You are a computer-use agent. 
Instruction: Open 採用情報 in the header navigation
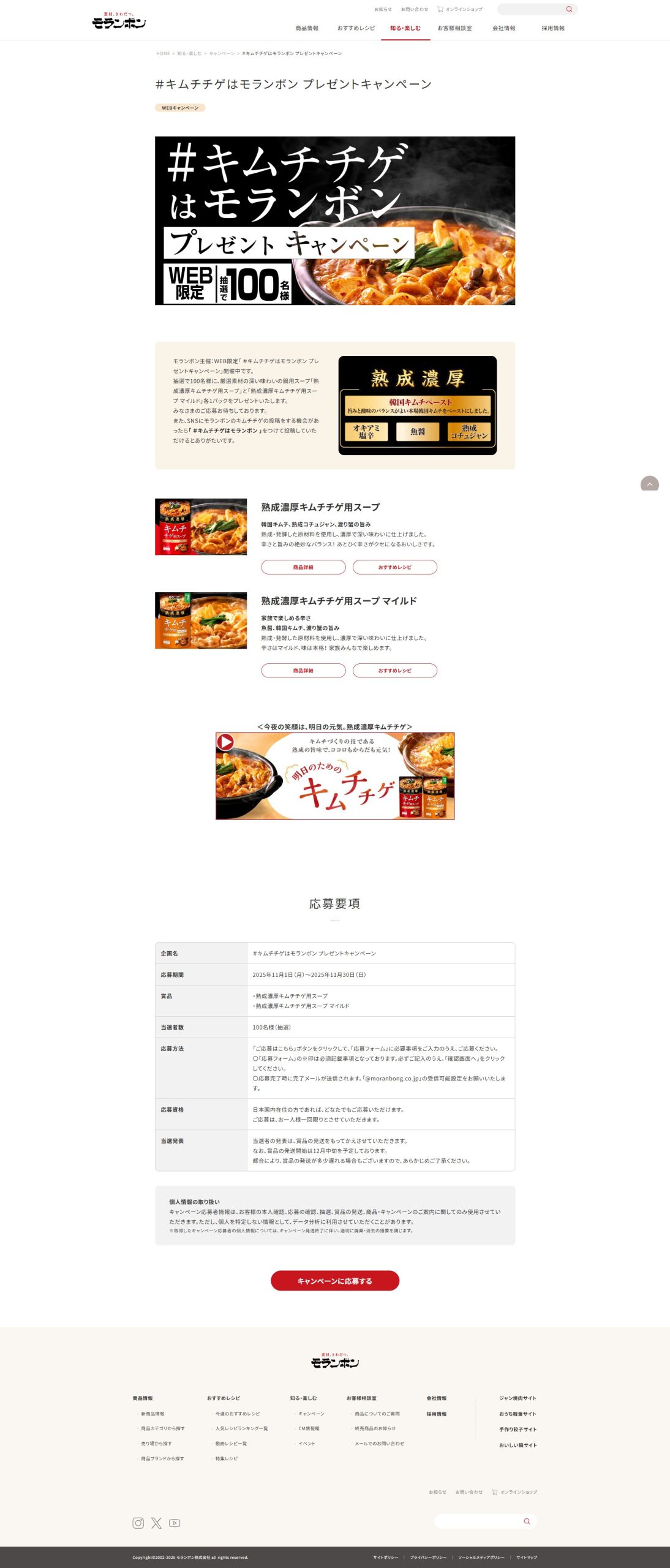[x=552, y=28]
